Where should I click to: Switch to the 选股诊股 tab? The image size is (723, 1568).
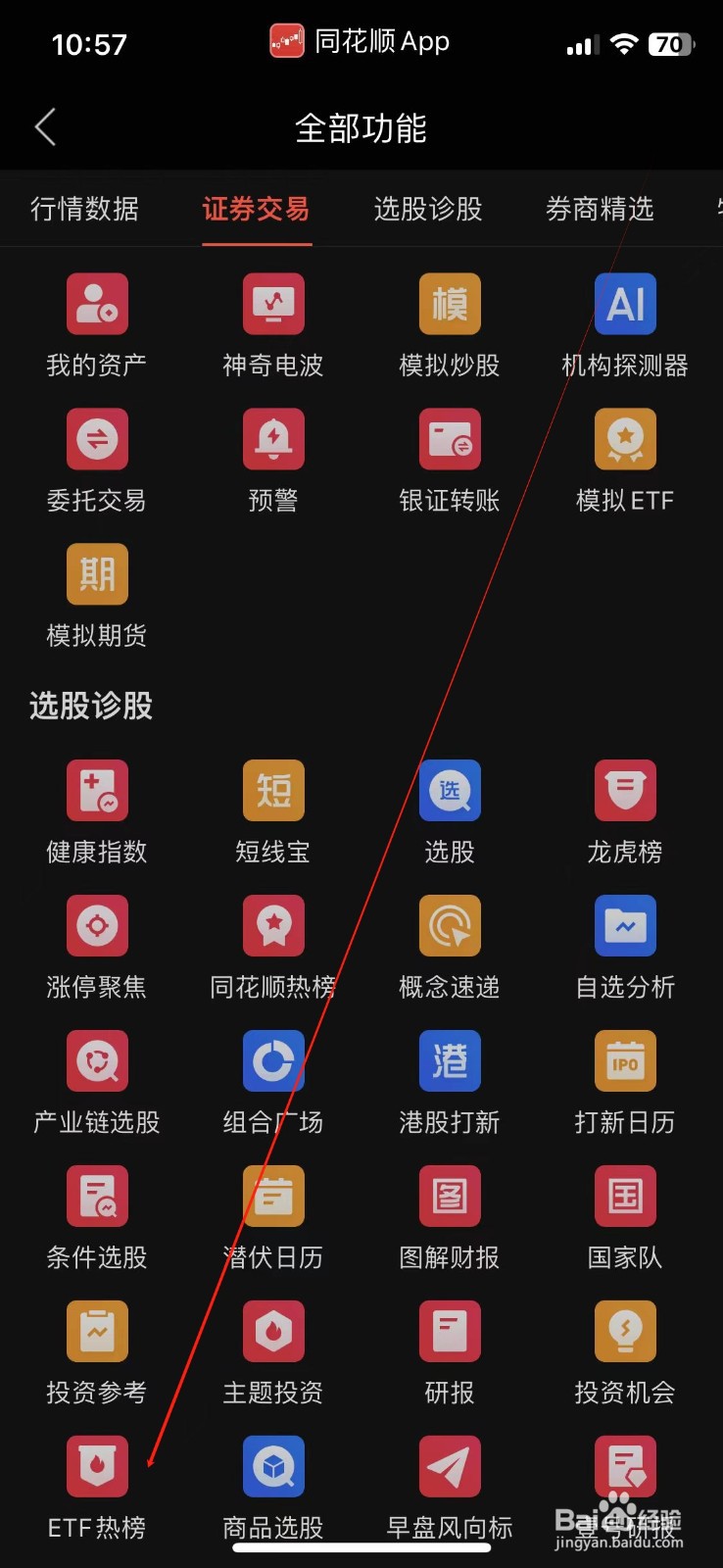pyautogui.click(x=427, y=209)
